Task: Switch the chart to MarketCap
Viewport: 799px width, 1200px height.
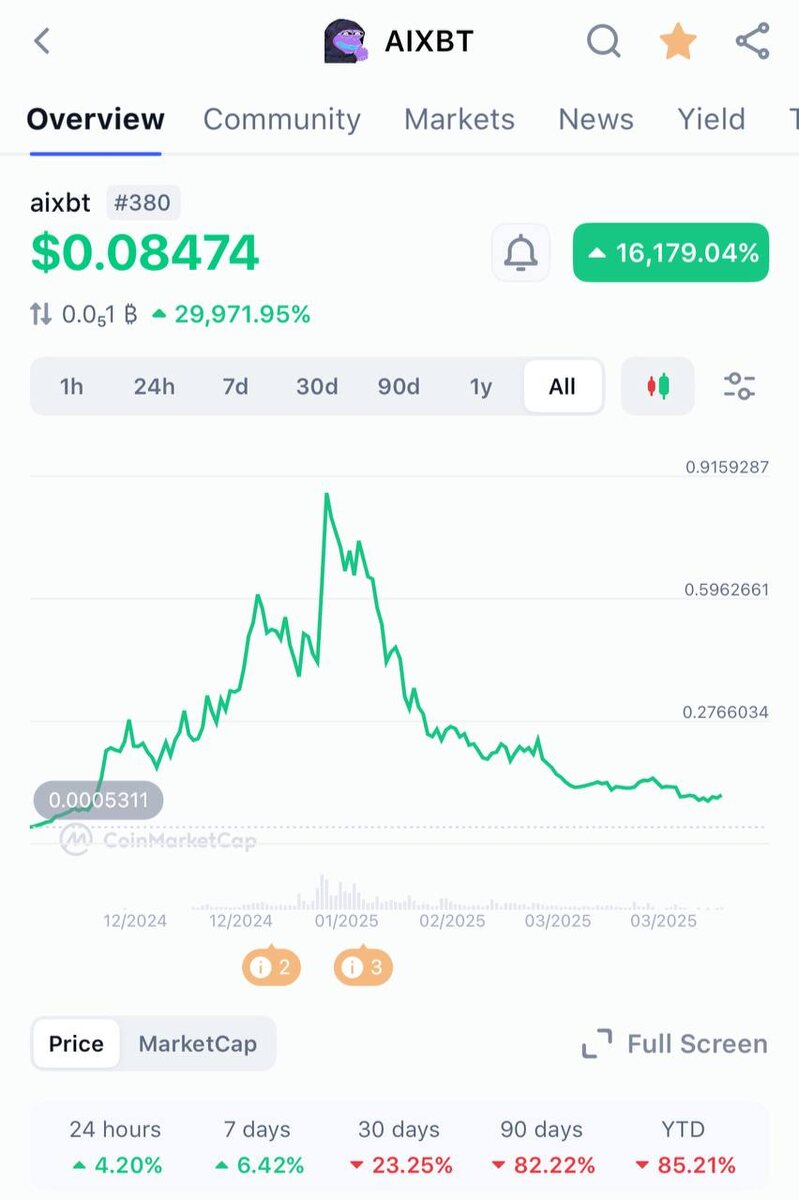Action: tap(197, 1044)
